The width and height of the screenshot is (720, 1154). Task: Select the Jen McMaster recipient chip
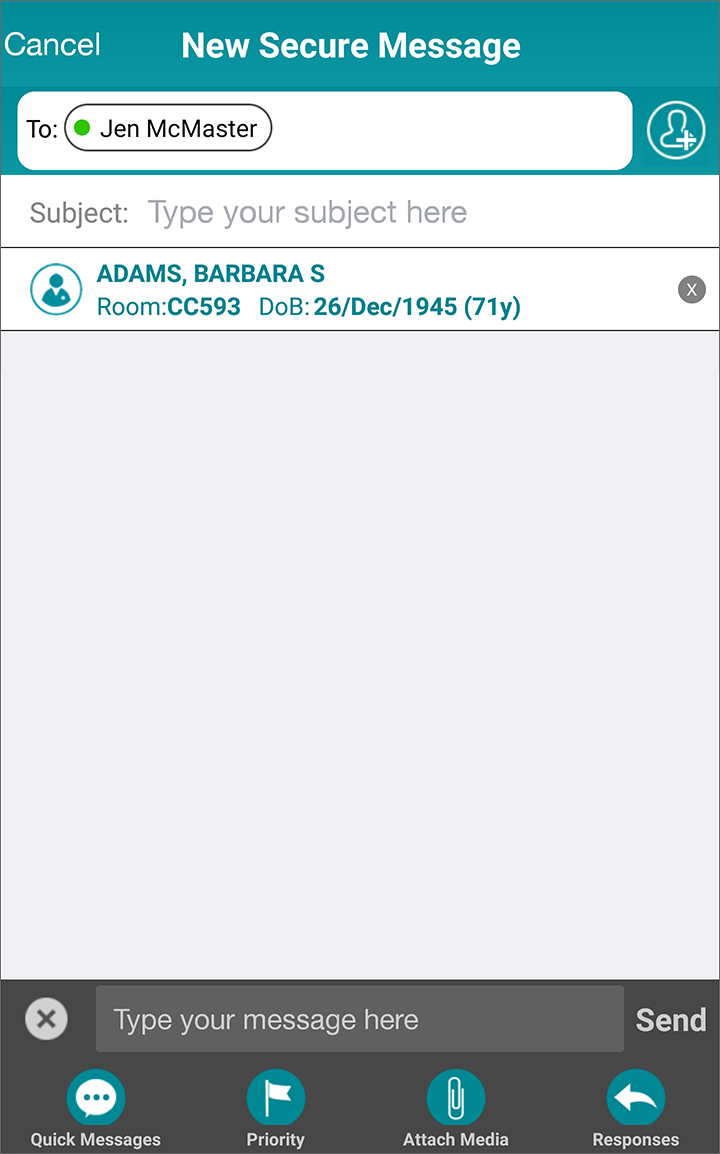click(168, 129)
